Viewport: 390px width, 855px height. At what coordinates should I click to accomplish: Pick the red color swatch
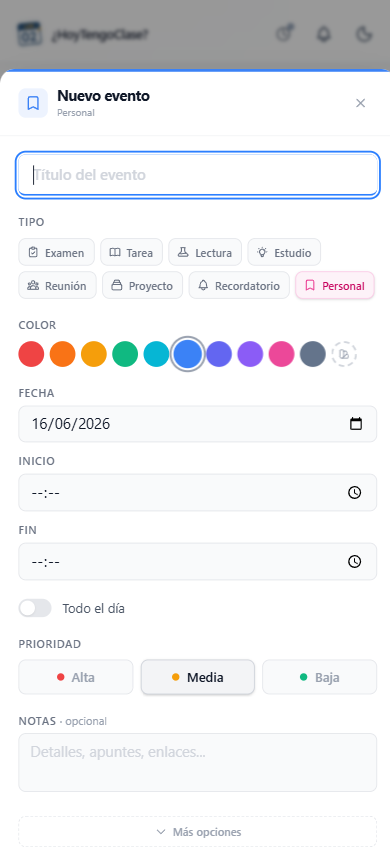pos(32,354)
